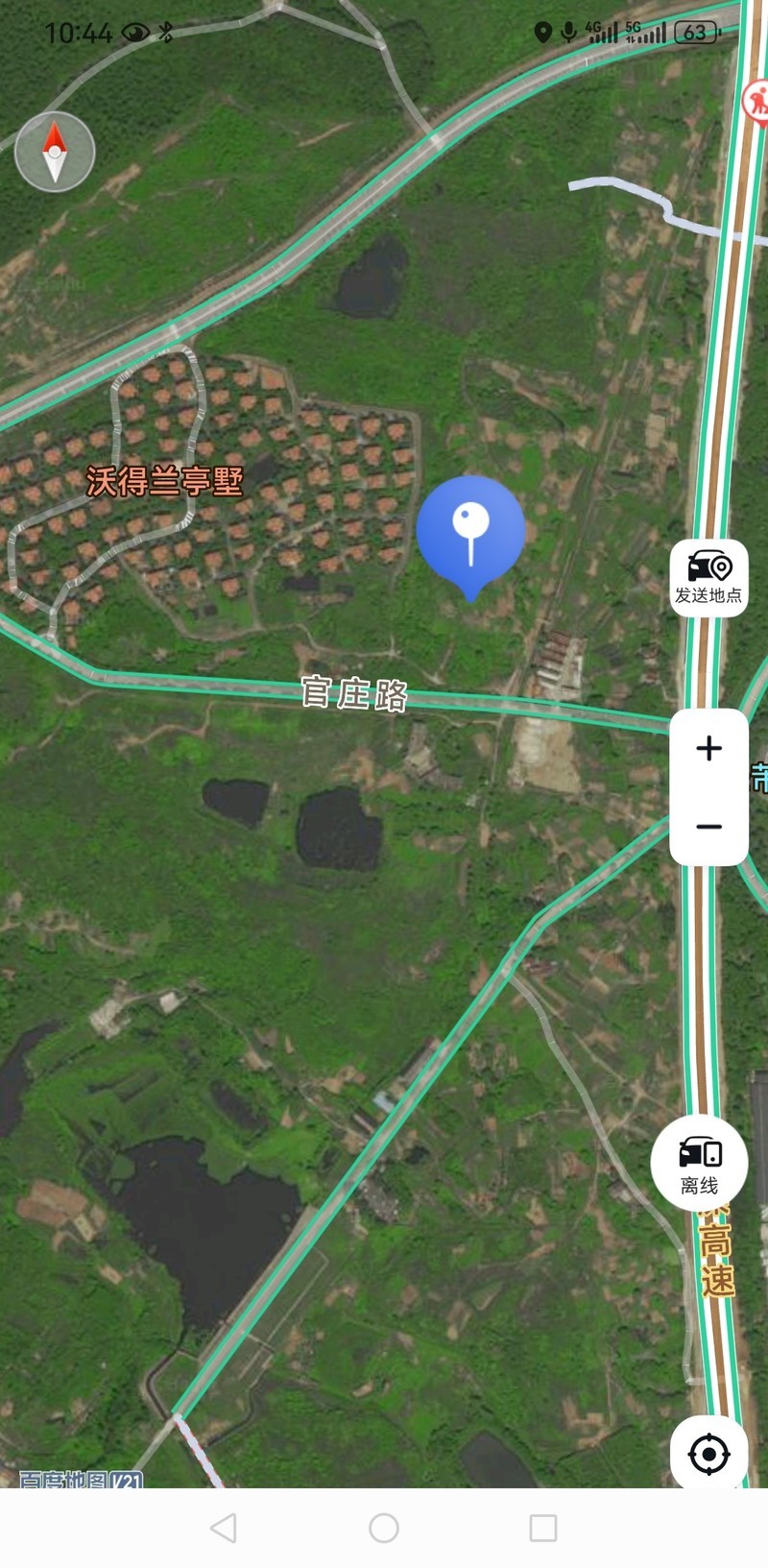
Task: Zoom in with the plus button
Action: point(708,748)
